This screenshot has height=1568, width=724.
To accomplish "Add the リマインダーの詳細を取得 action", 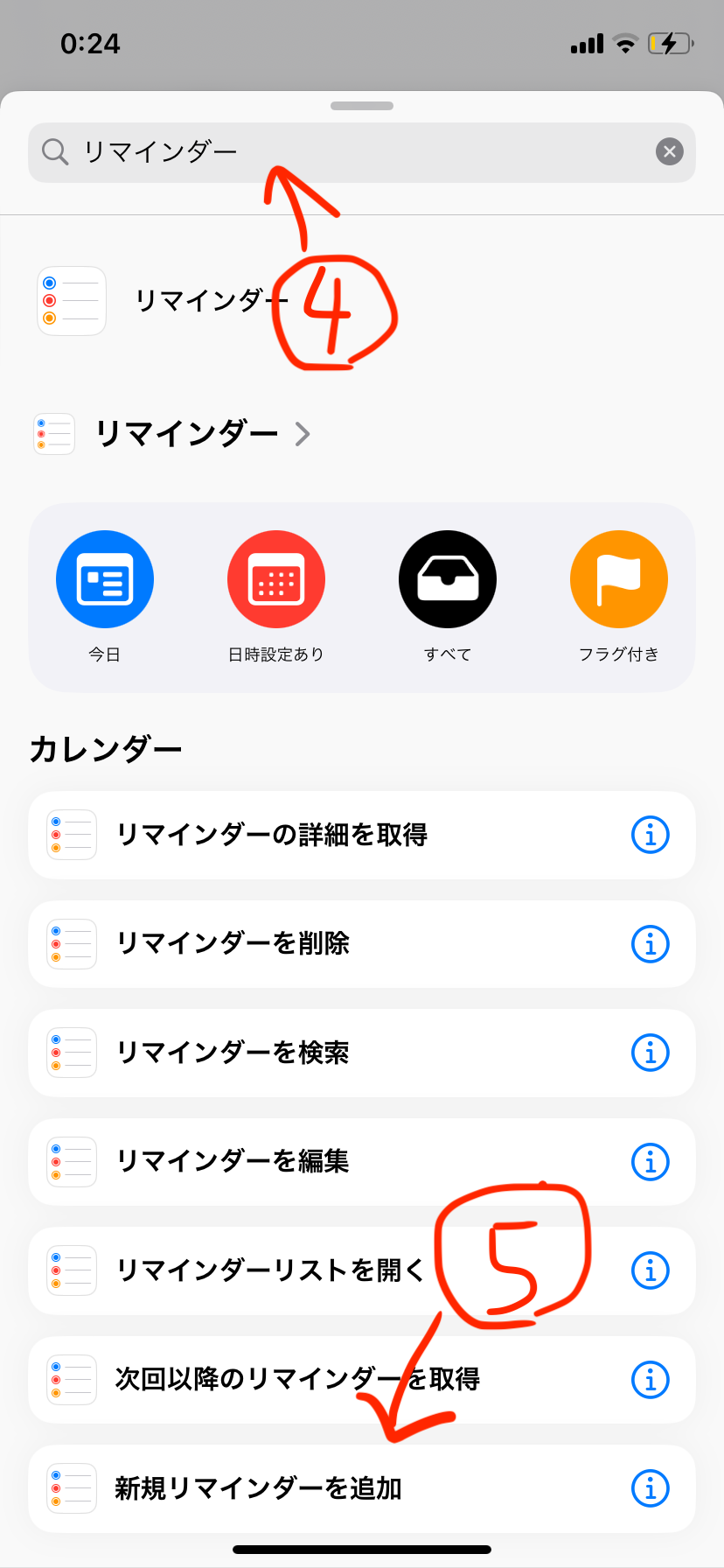I will coord(361,835).
